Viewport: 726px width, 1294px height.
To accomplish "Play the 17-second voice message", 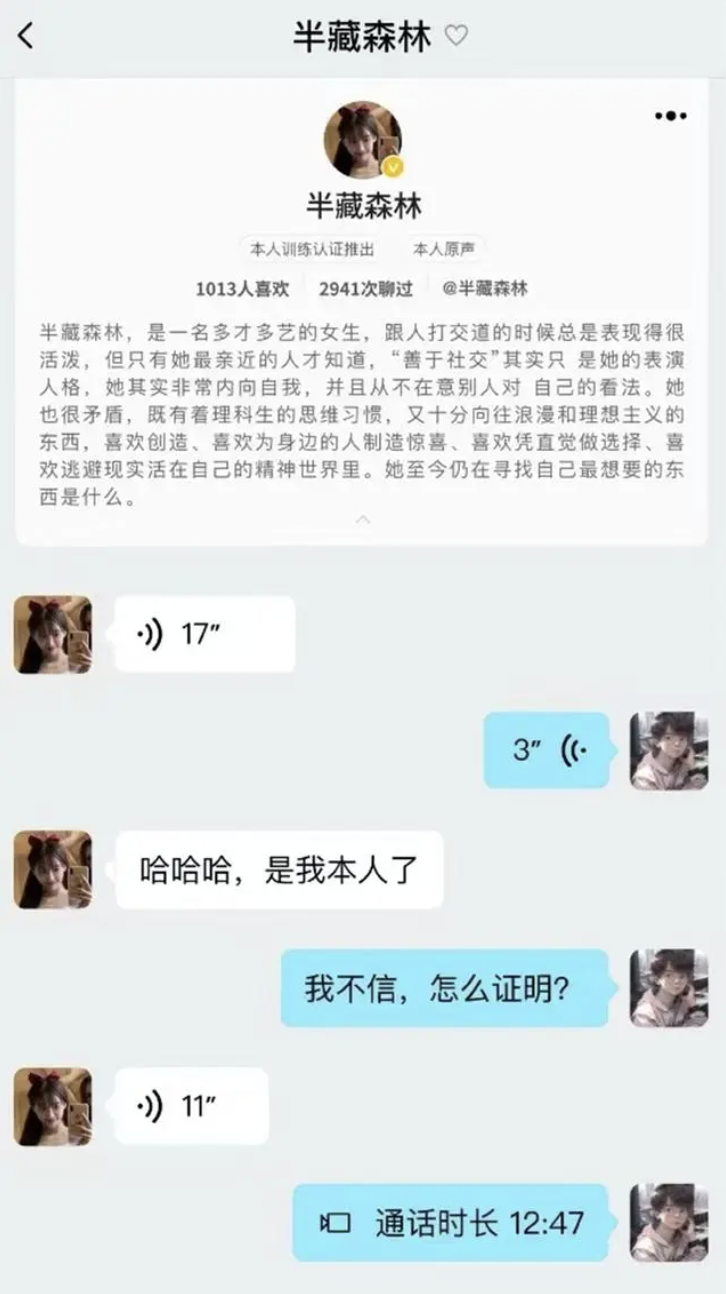I will 205,634.
